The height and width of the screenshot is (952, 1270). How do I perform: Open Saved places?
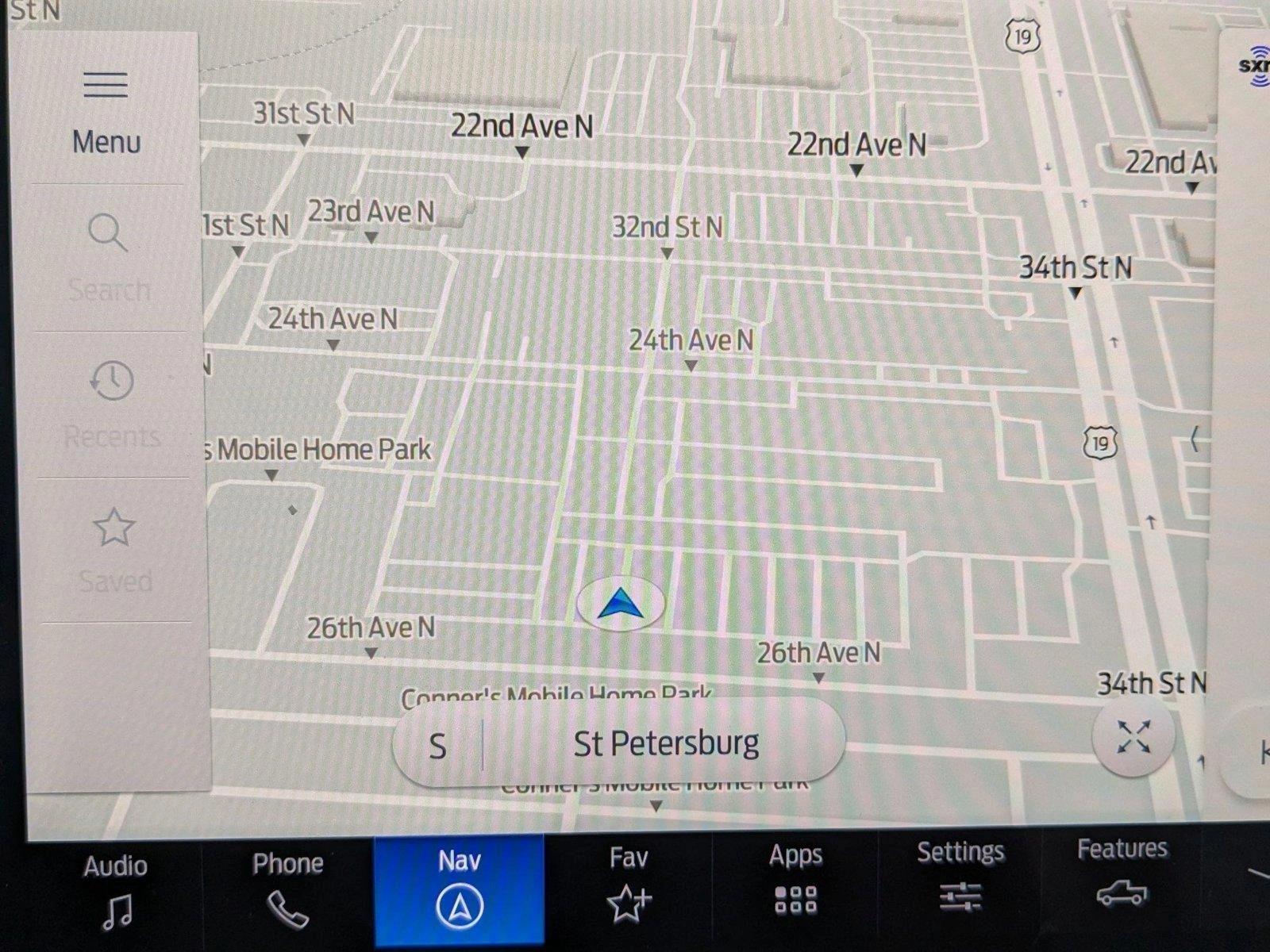coord(114,551)
